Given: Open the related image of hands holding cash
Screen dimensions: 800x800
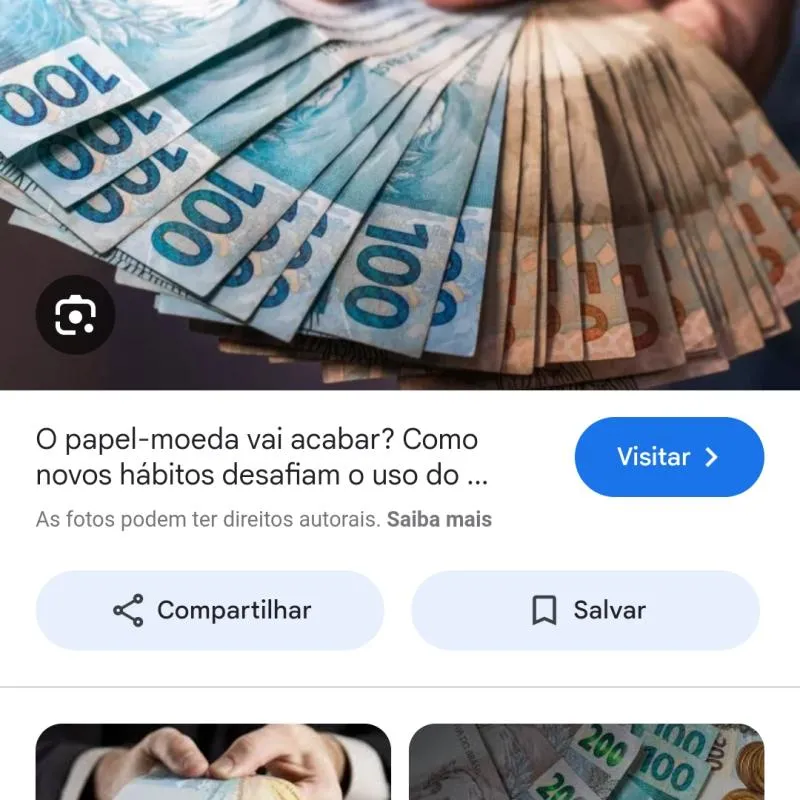Looking at the screenshot, I should pyautogui.click(x=213, y=762).
